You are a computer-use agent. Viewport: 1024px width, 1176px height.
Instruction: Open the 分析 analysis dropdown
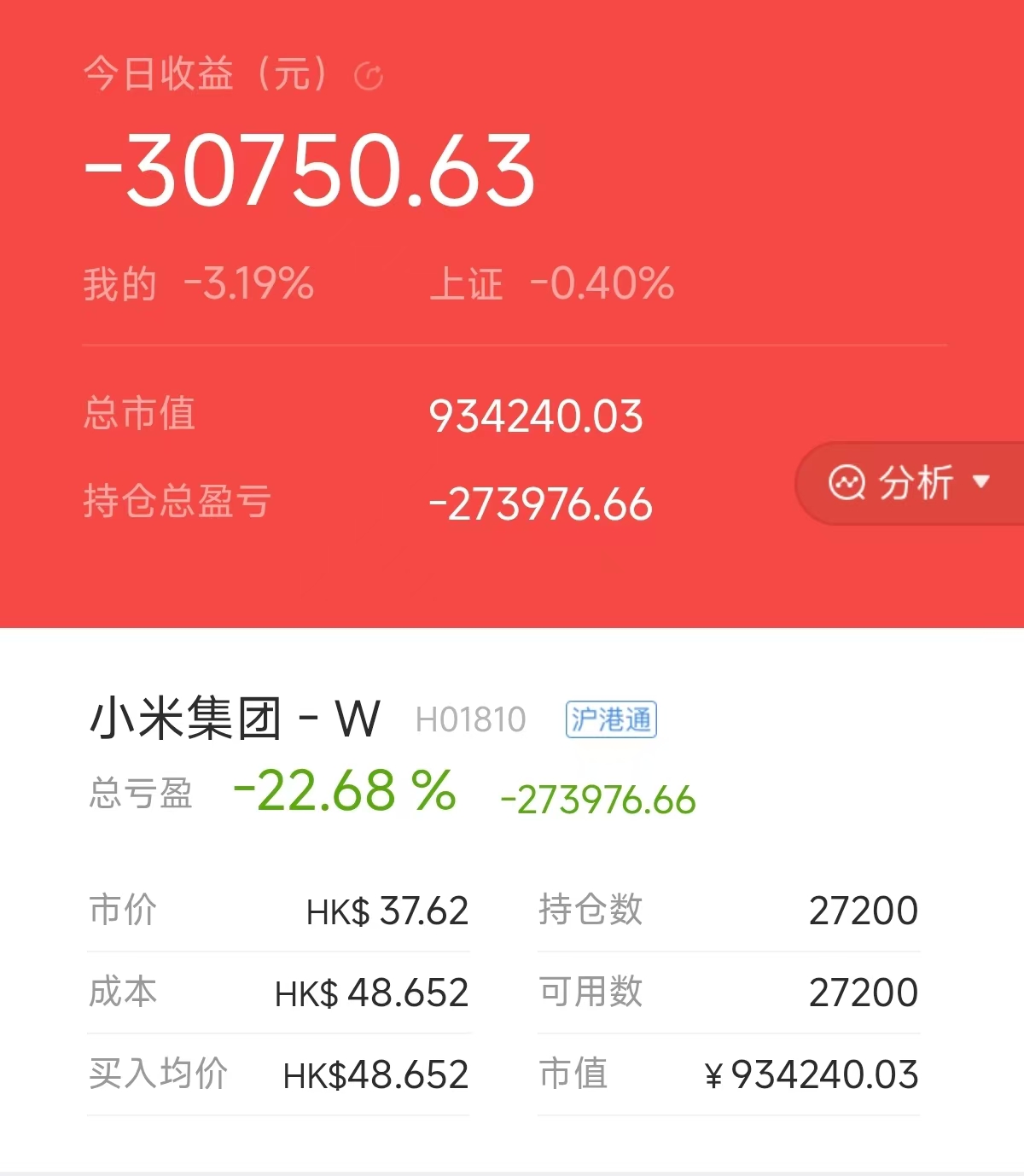[x=910, y=483]
